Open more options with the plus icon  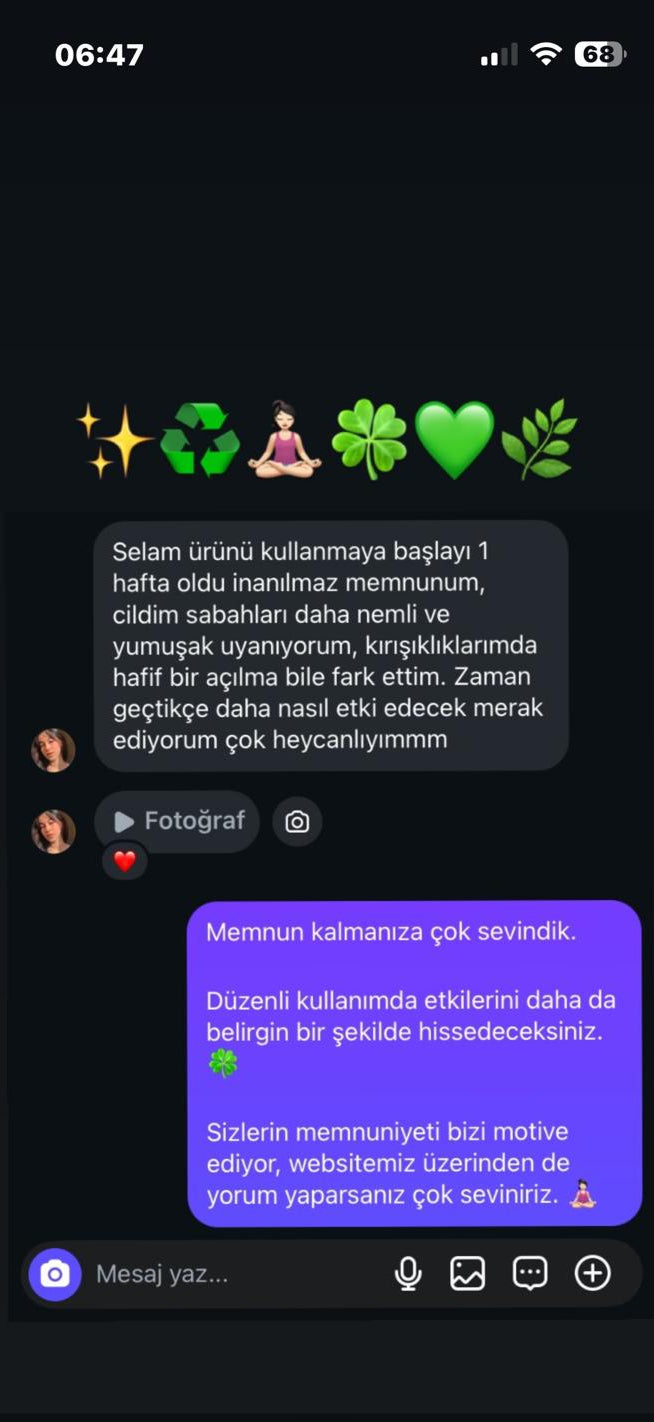[593, 1273]
